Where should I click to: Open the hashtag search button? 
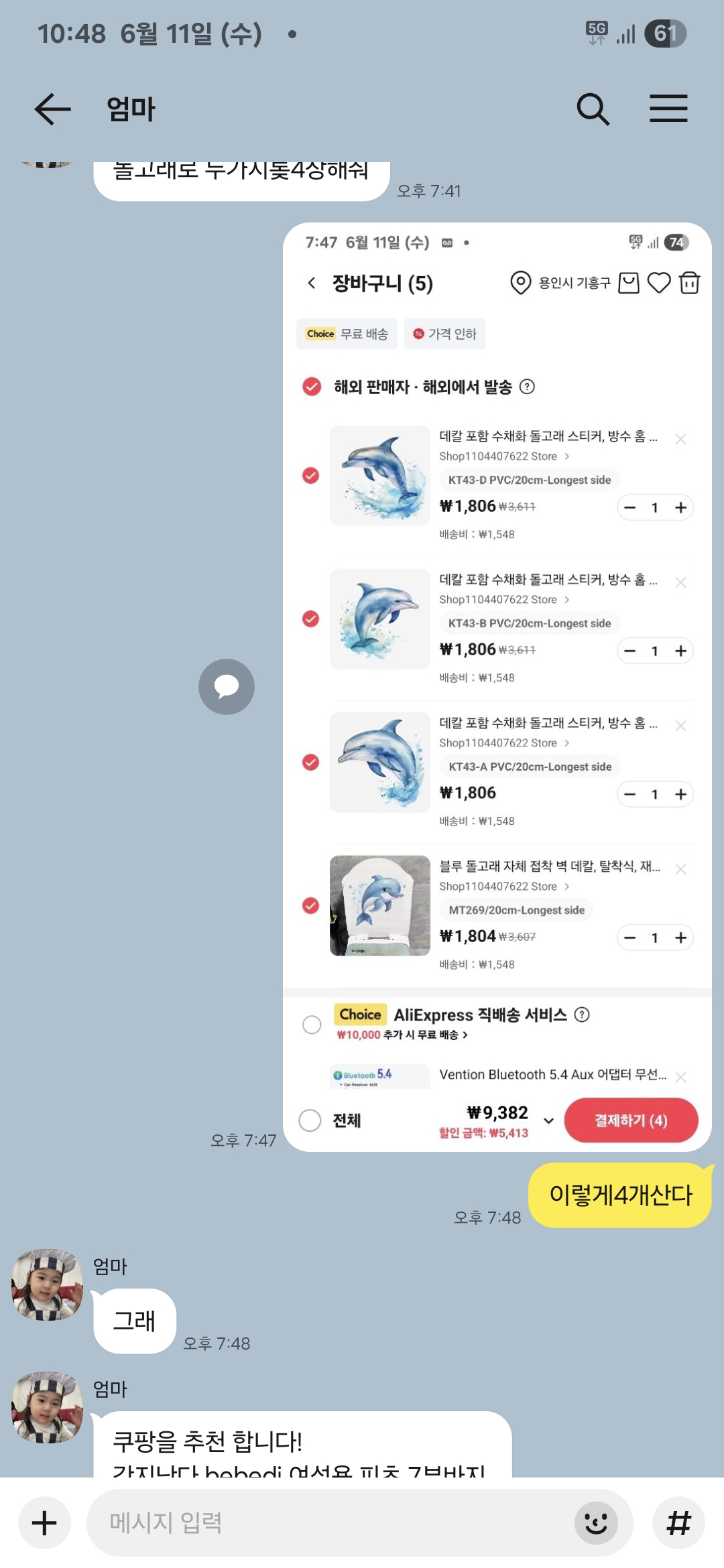pyautogui.click(x=678, y=1522)
